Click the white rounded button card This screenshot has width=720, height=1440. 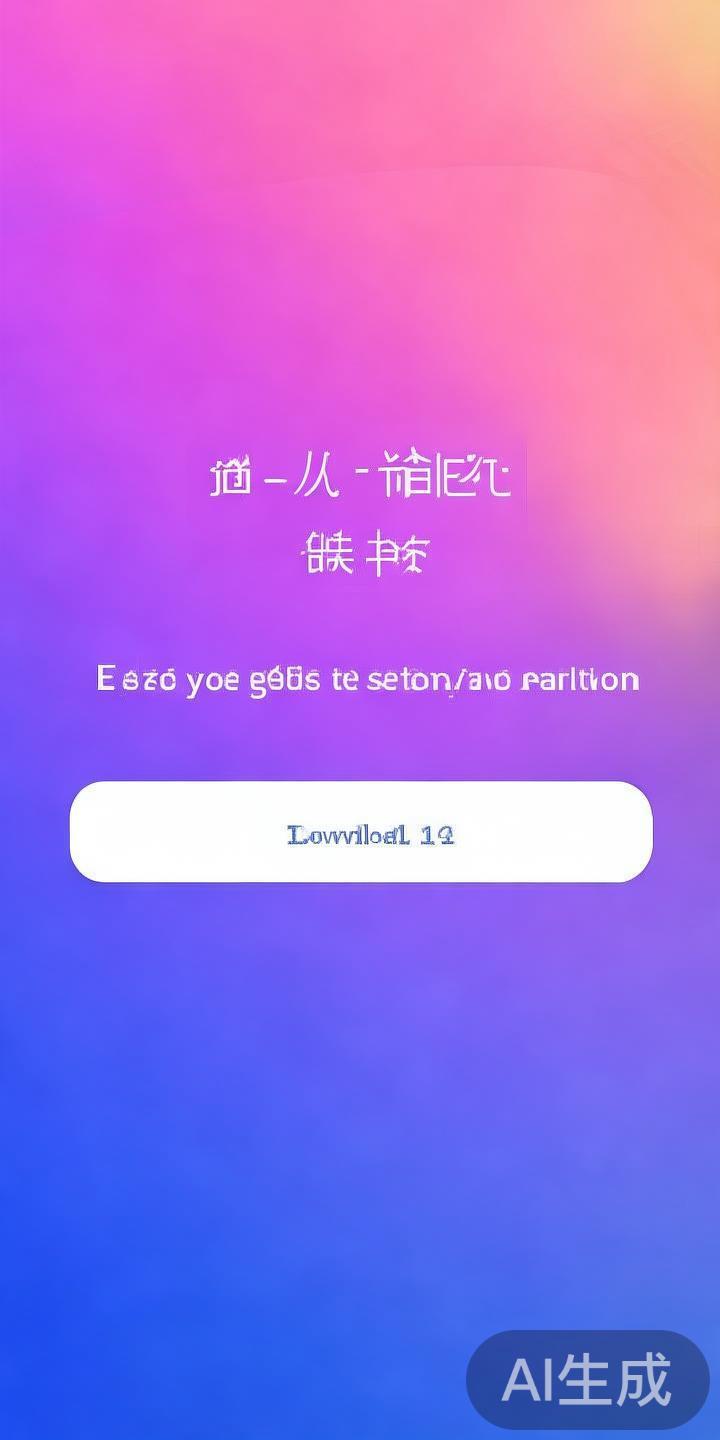click(360, 832)
